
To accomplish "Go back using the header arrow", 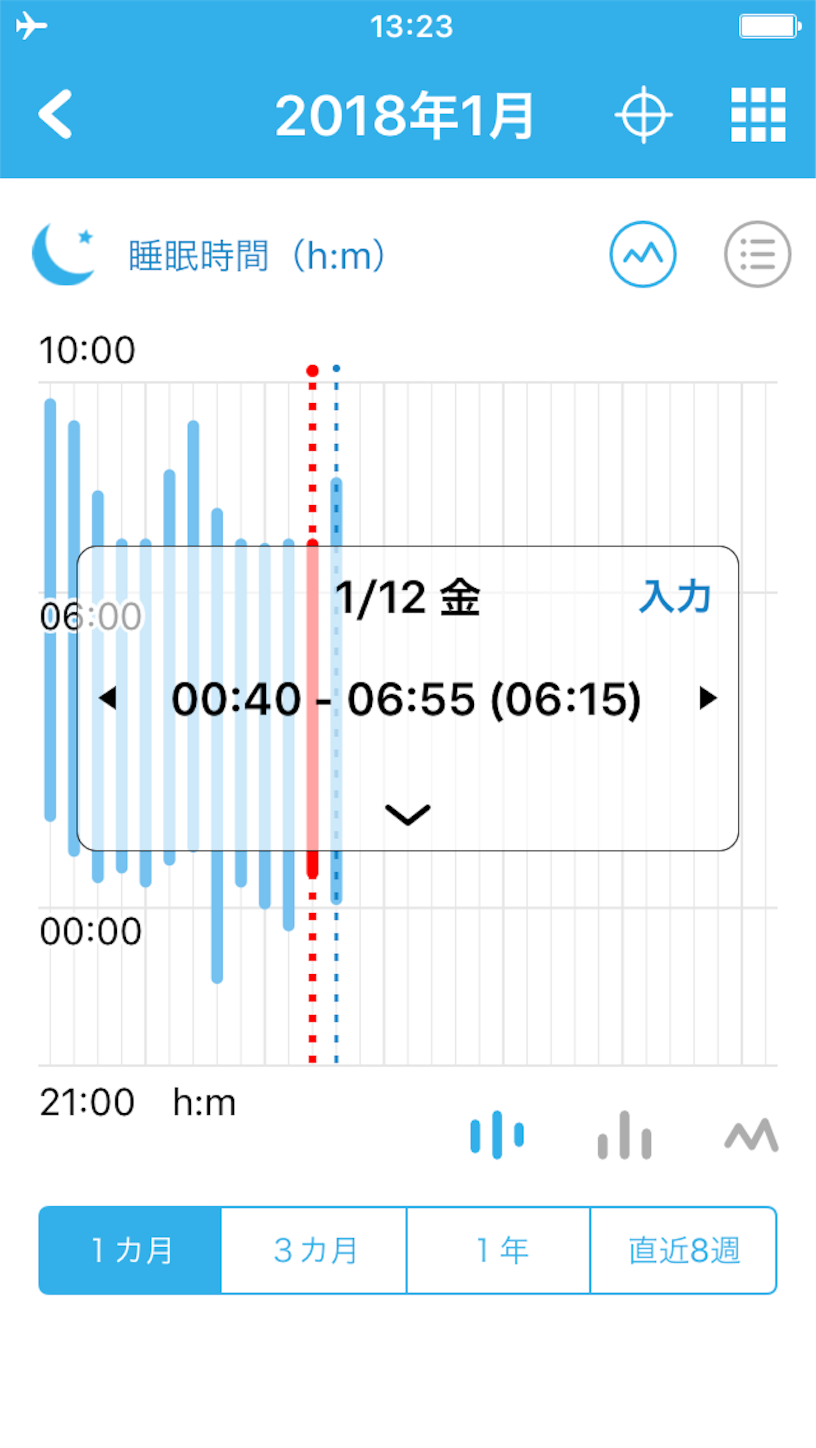I will (x=56, y=115).
